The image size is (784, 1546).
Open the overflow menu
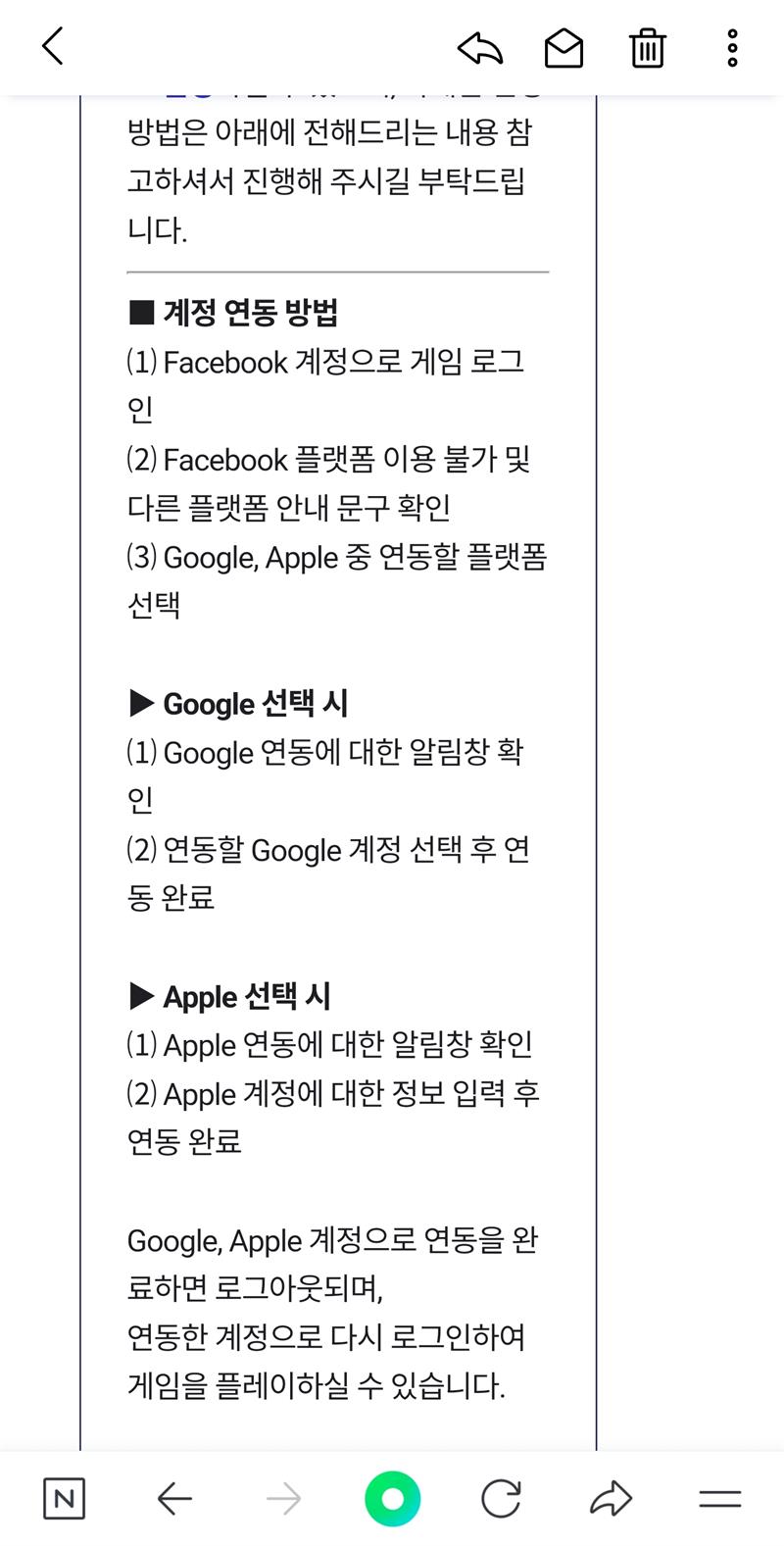click(732, 47)
